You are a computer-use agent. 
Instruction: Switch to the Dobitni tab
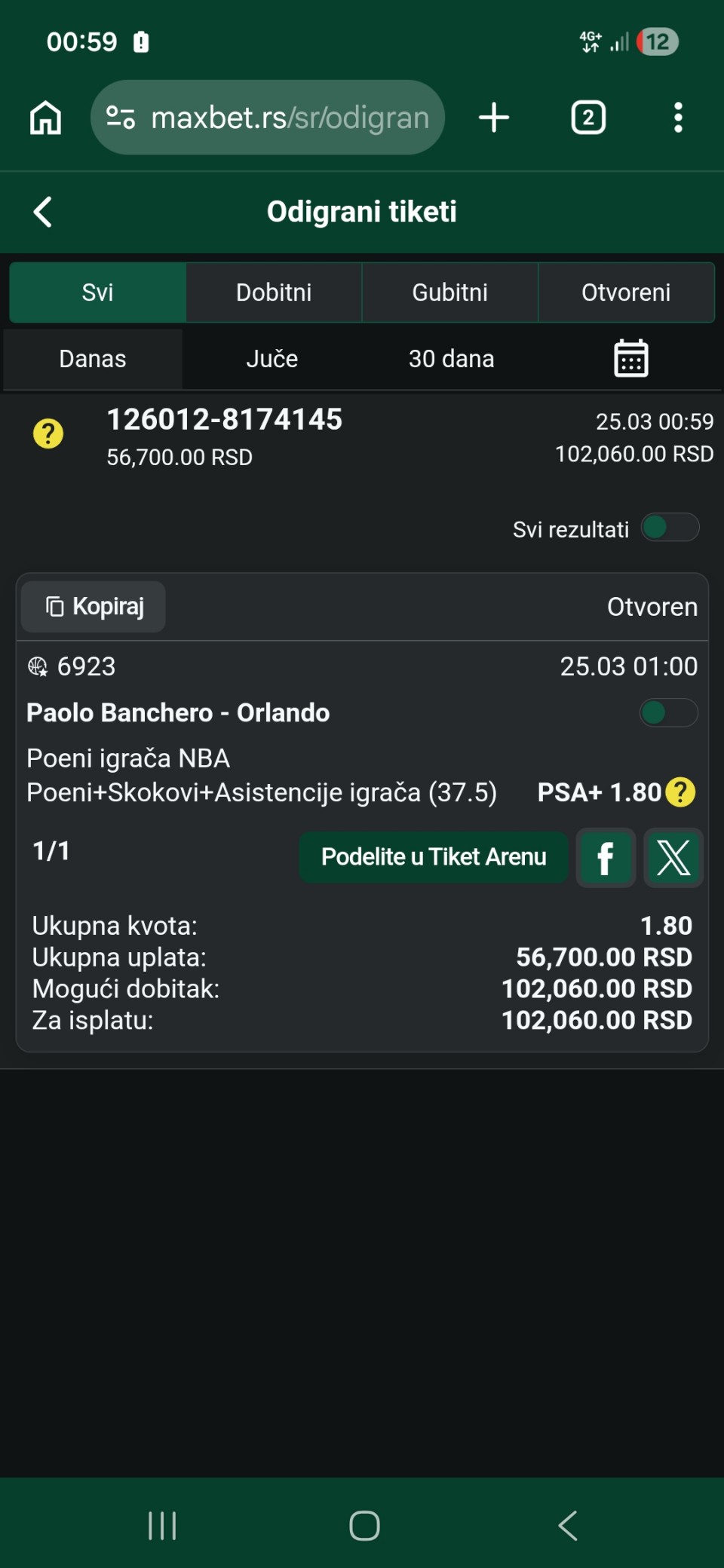pyautogui.click(x=274, y=292)
